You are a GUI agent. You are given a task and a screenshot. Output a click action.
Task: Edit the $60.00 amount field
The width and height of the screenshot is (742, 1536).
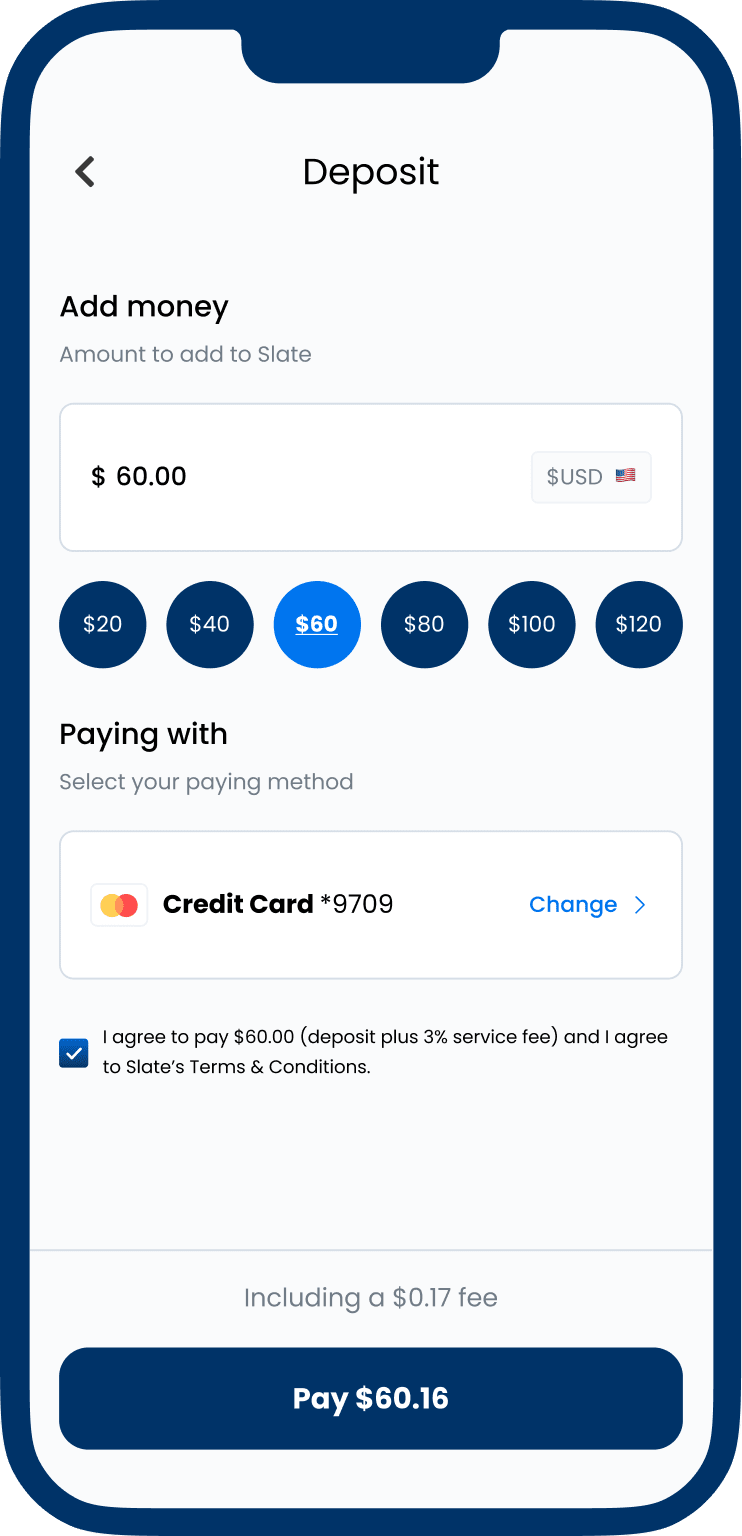click(x=371, y=477)
